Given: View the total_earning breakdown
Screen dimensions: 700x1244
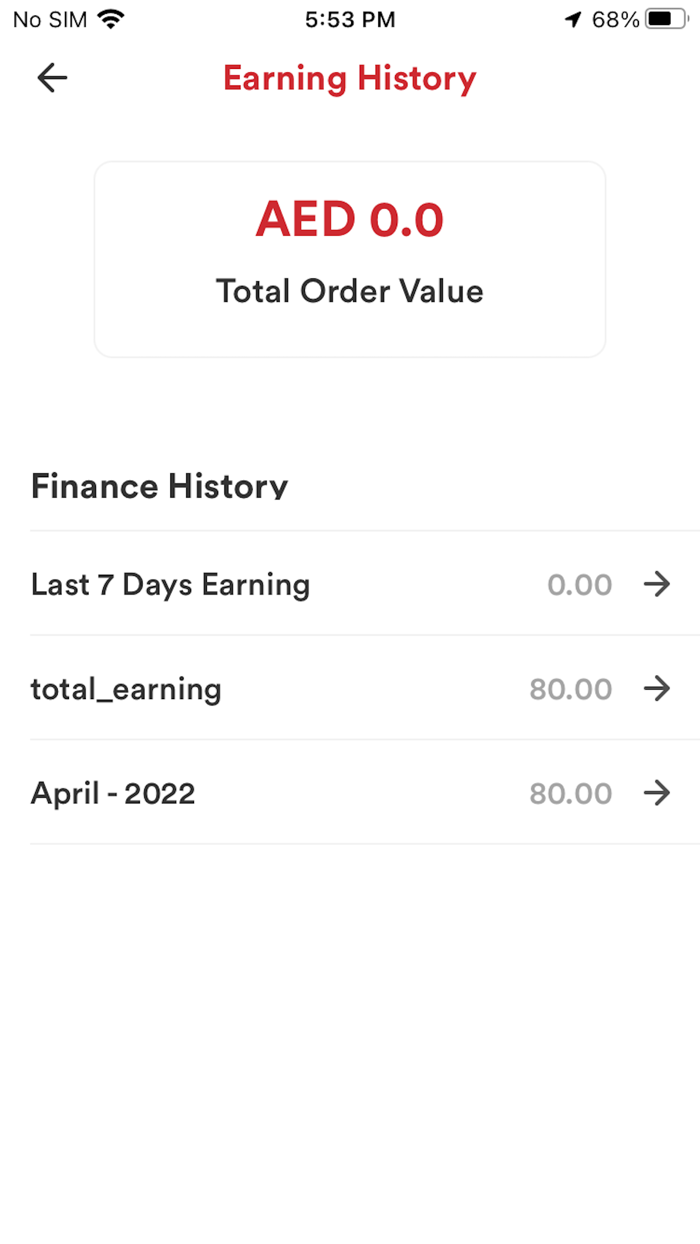Looking at the screenshot, I should tap(656, 689).
